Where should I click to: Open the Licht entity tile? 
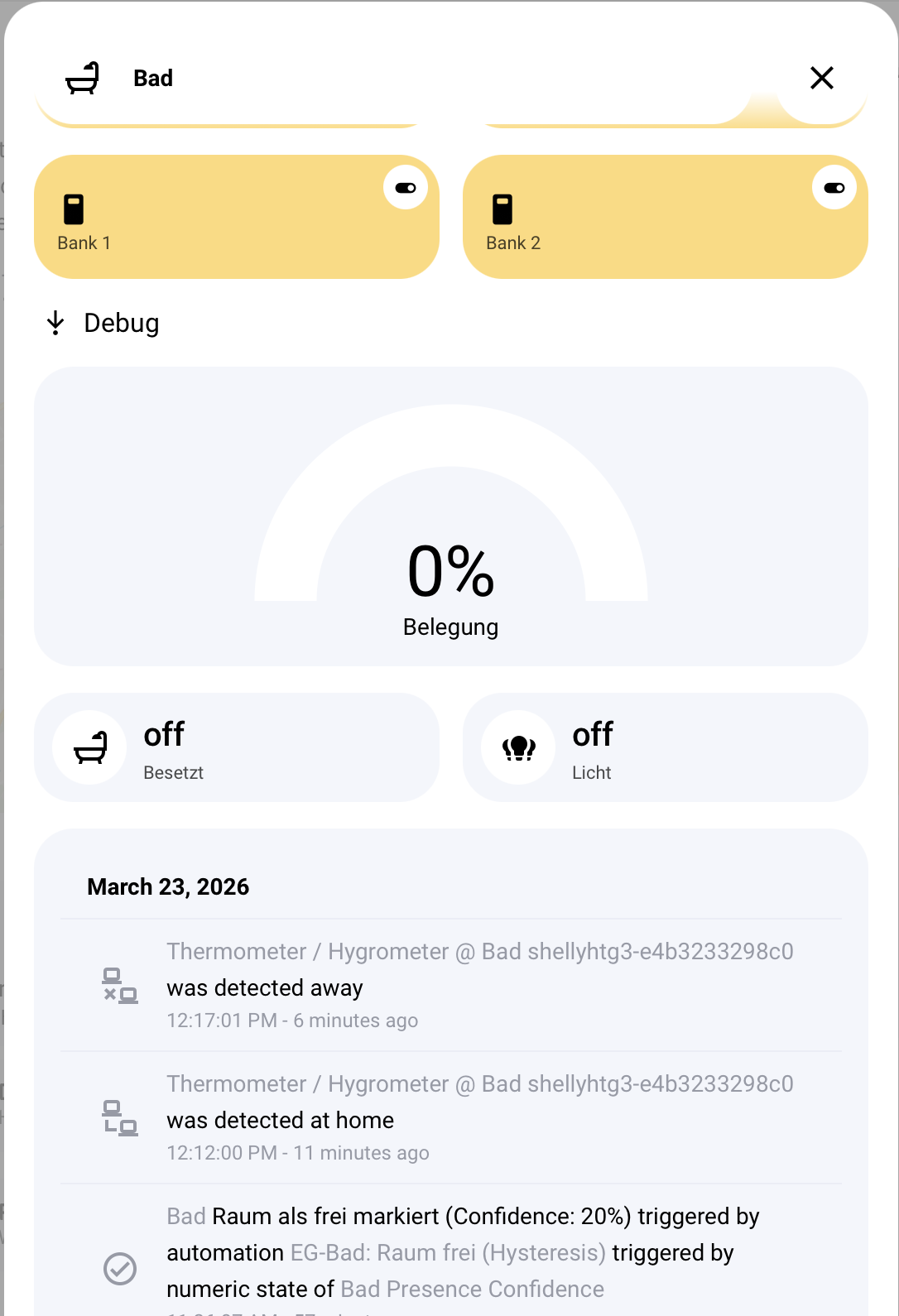(666, 747)
